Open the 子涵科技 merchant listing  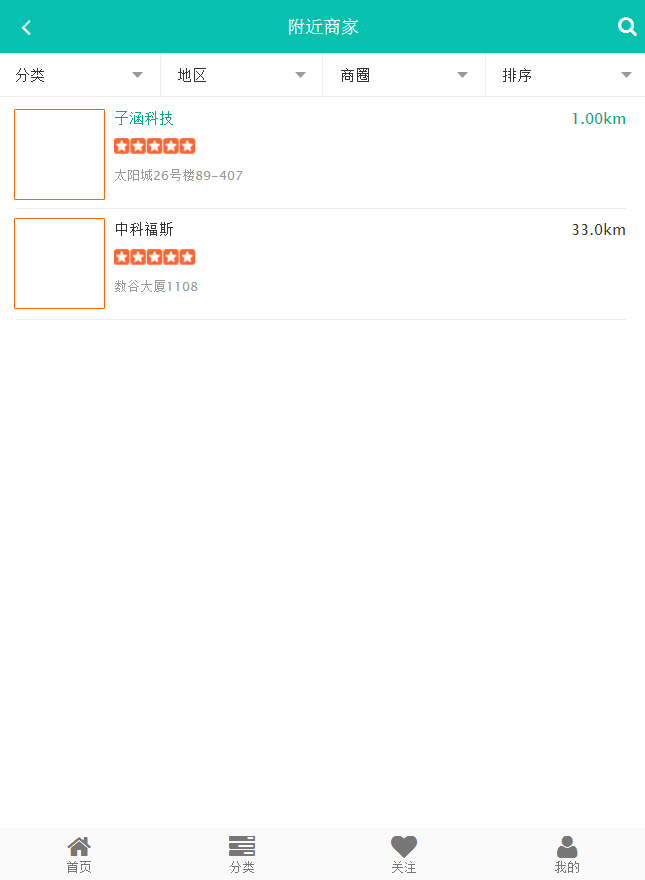(144, 119)
